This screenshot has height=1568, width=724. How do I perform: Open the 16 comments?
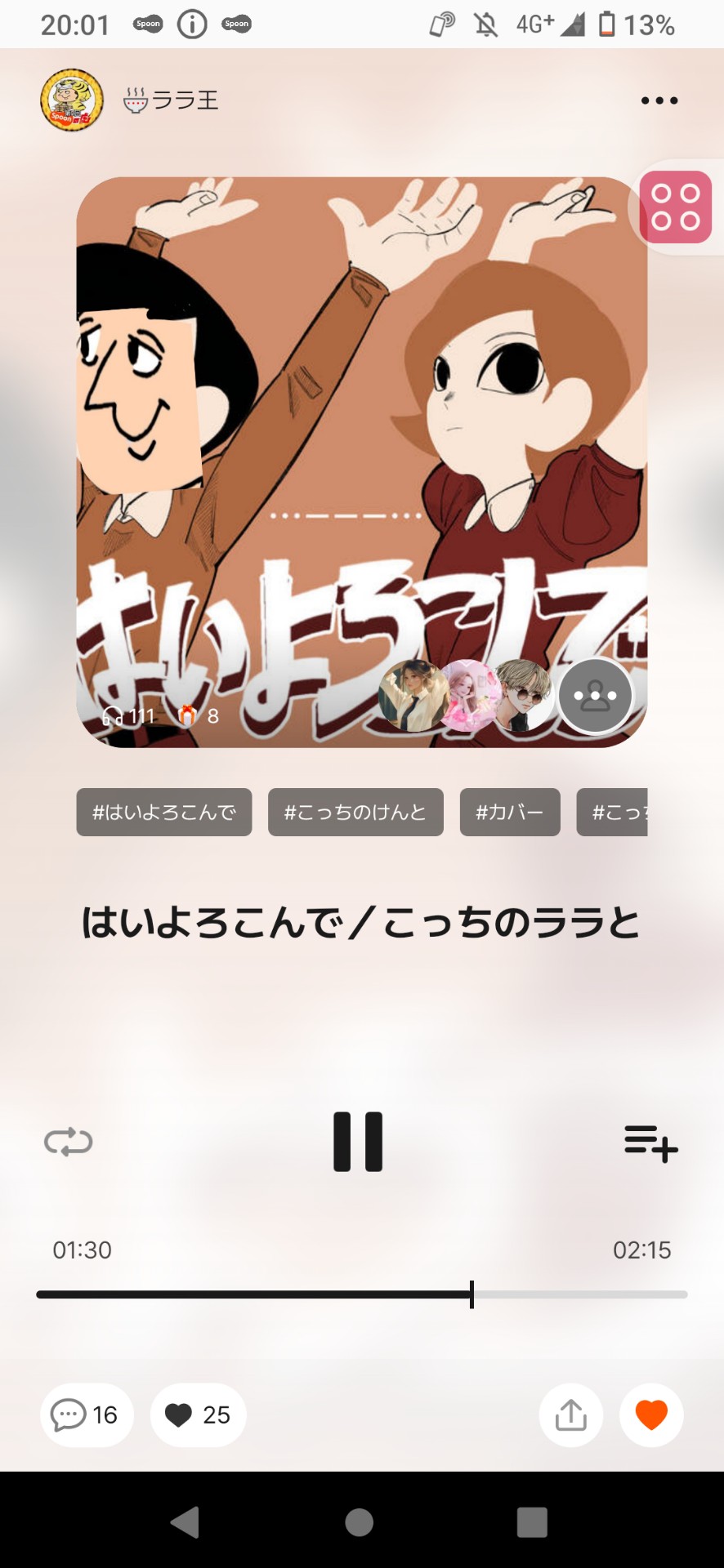86,1414
